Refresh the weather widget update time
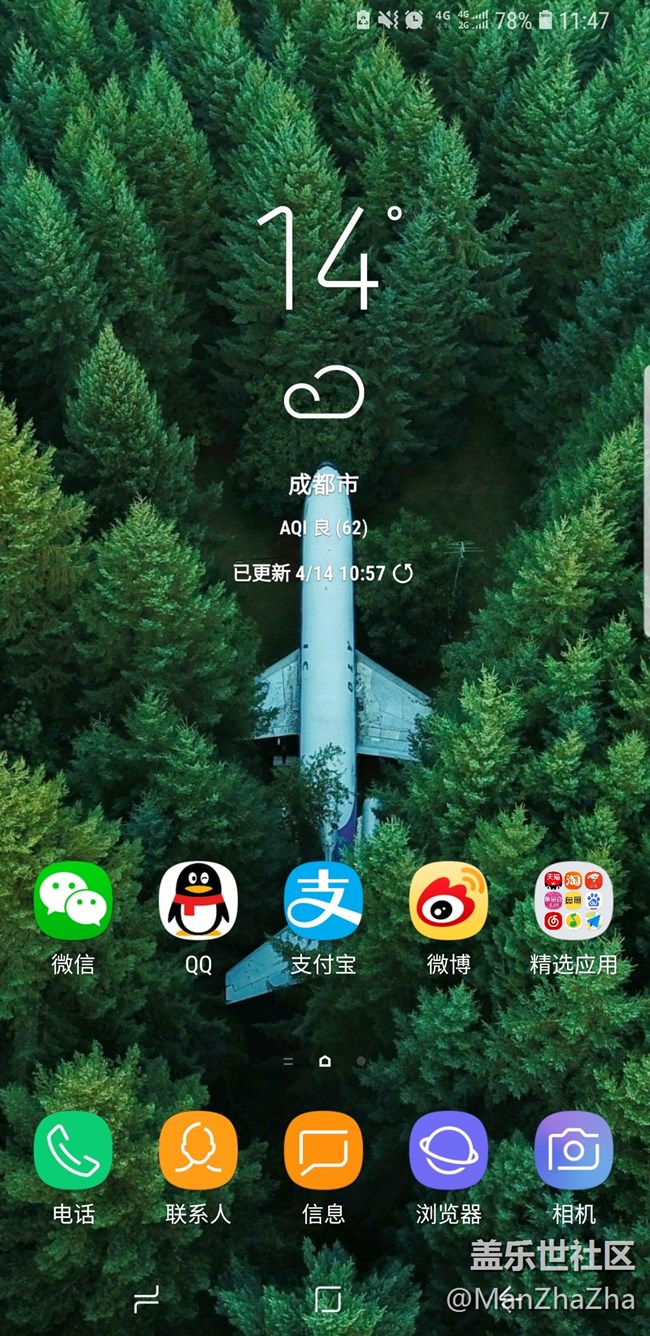The height and width of the screenshot is (1336, 650). 403,573
